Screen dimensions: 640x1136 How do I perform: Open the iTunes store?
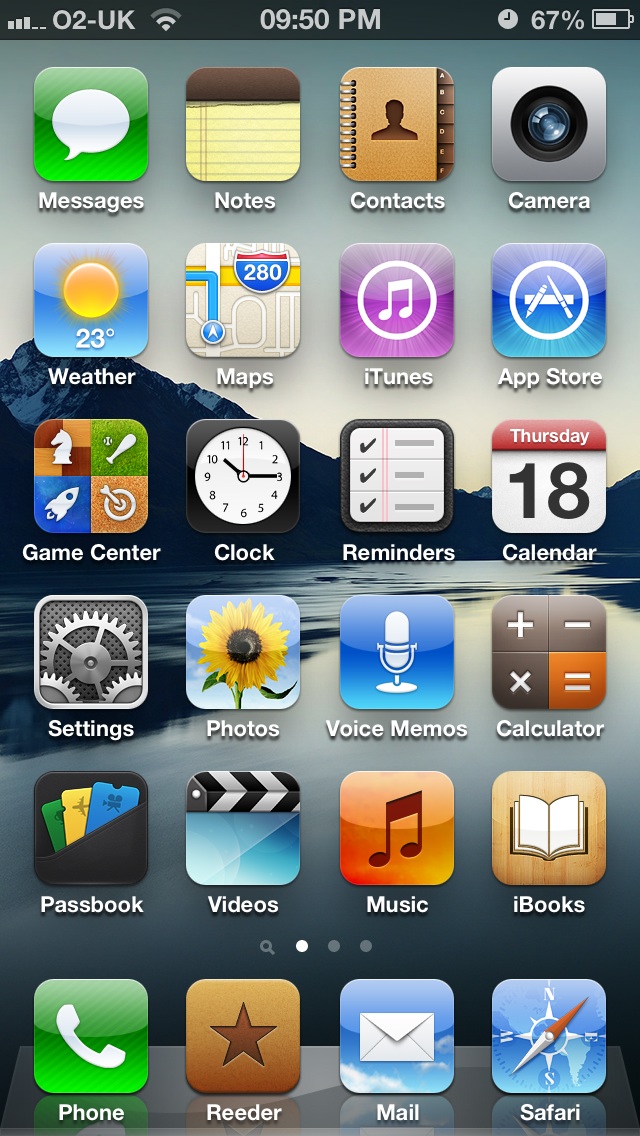point(397,300)
